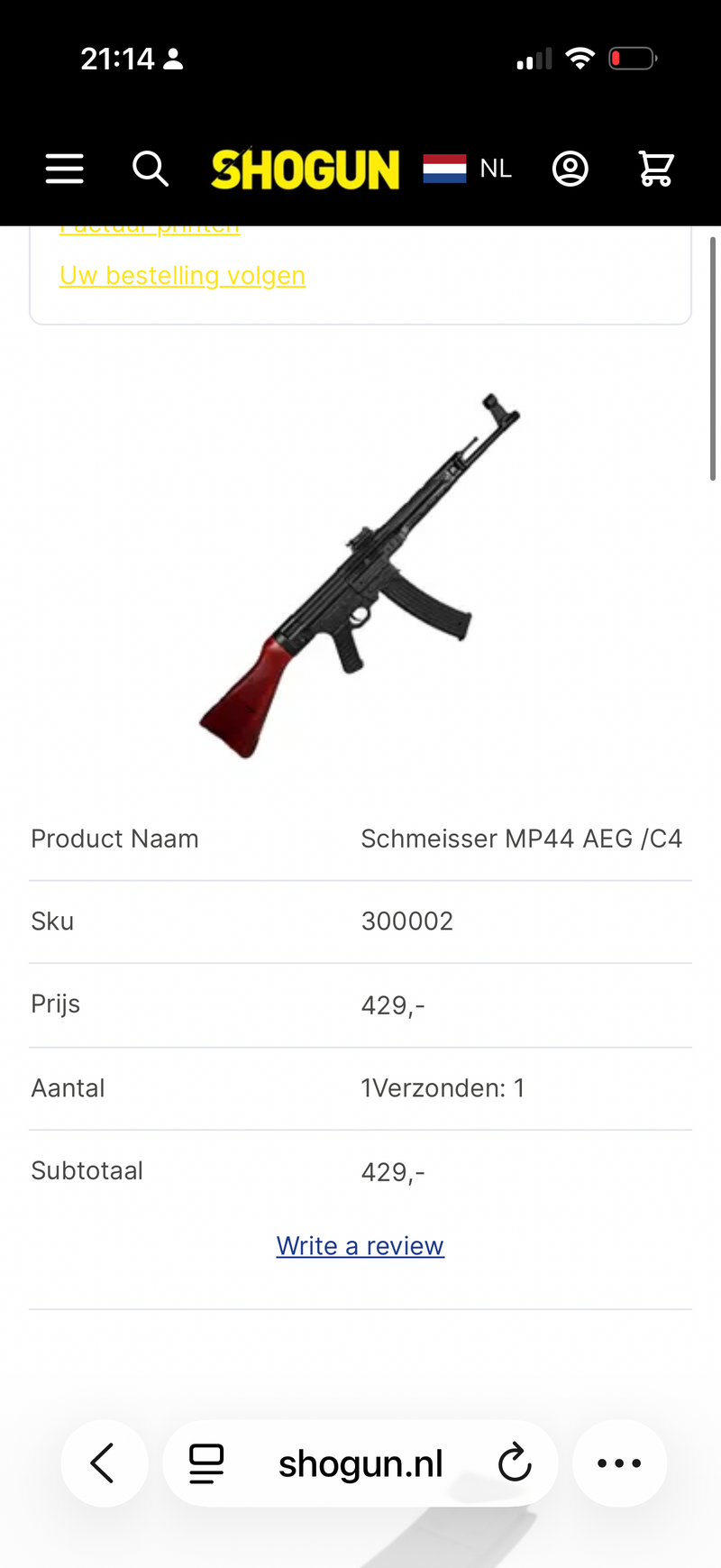This screenshot has height=1568, width=721.
Task: Tap the Dutch flag language icon
Action: pyautogui.click(x=445, y=168)
